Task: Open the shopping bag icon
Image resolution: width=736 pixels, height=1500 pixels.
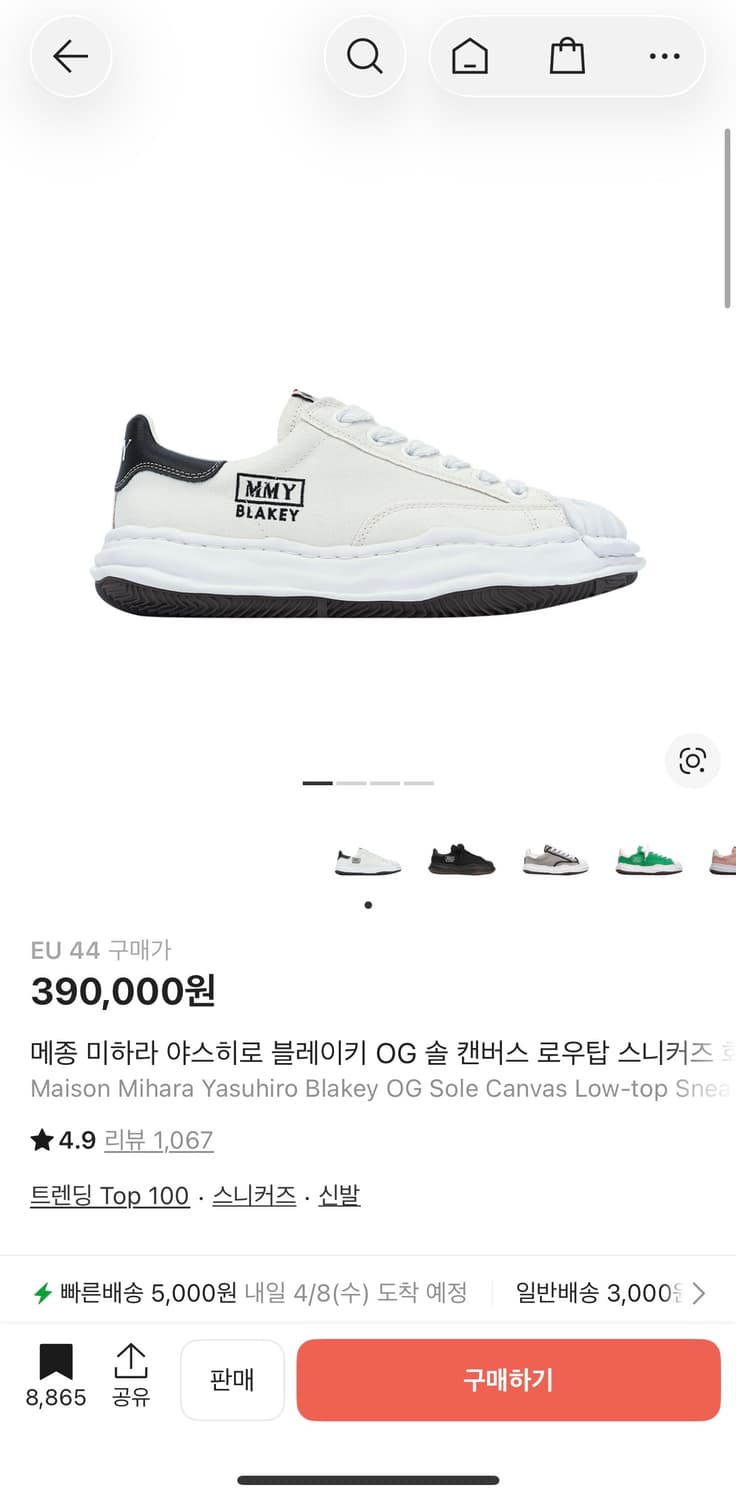Action: coord(567,56)
